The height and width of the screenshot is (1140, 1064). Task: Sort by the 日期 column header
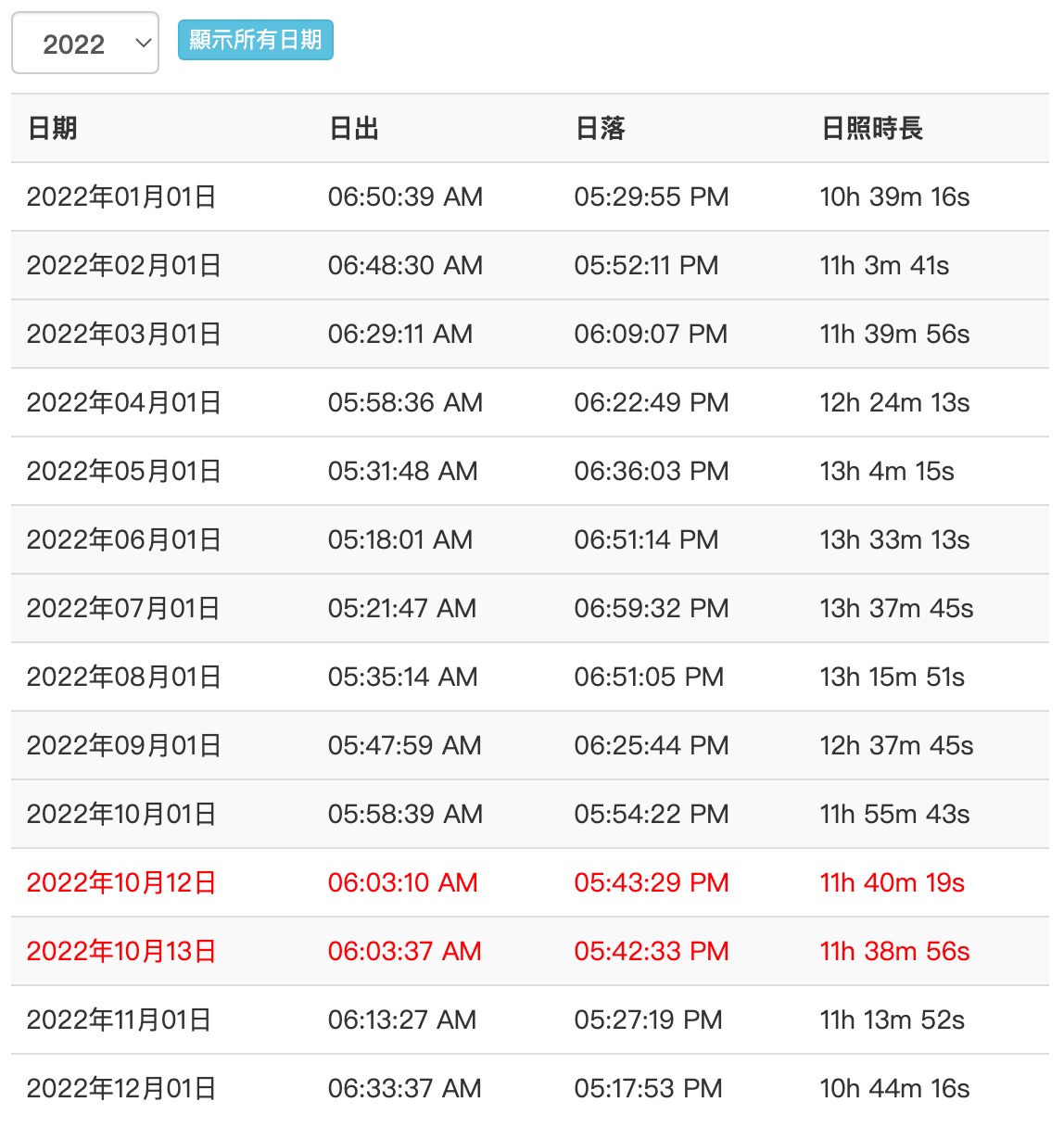(51, 128)
